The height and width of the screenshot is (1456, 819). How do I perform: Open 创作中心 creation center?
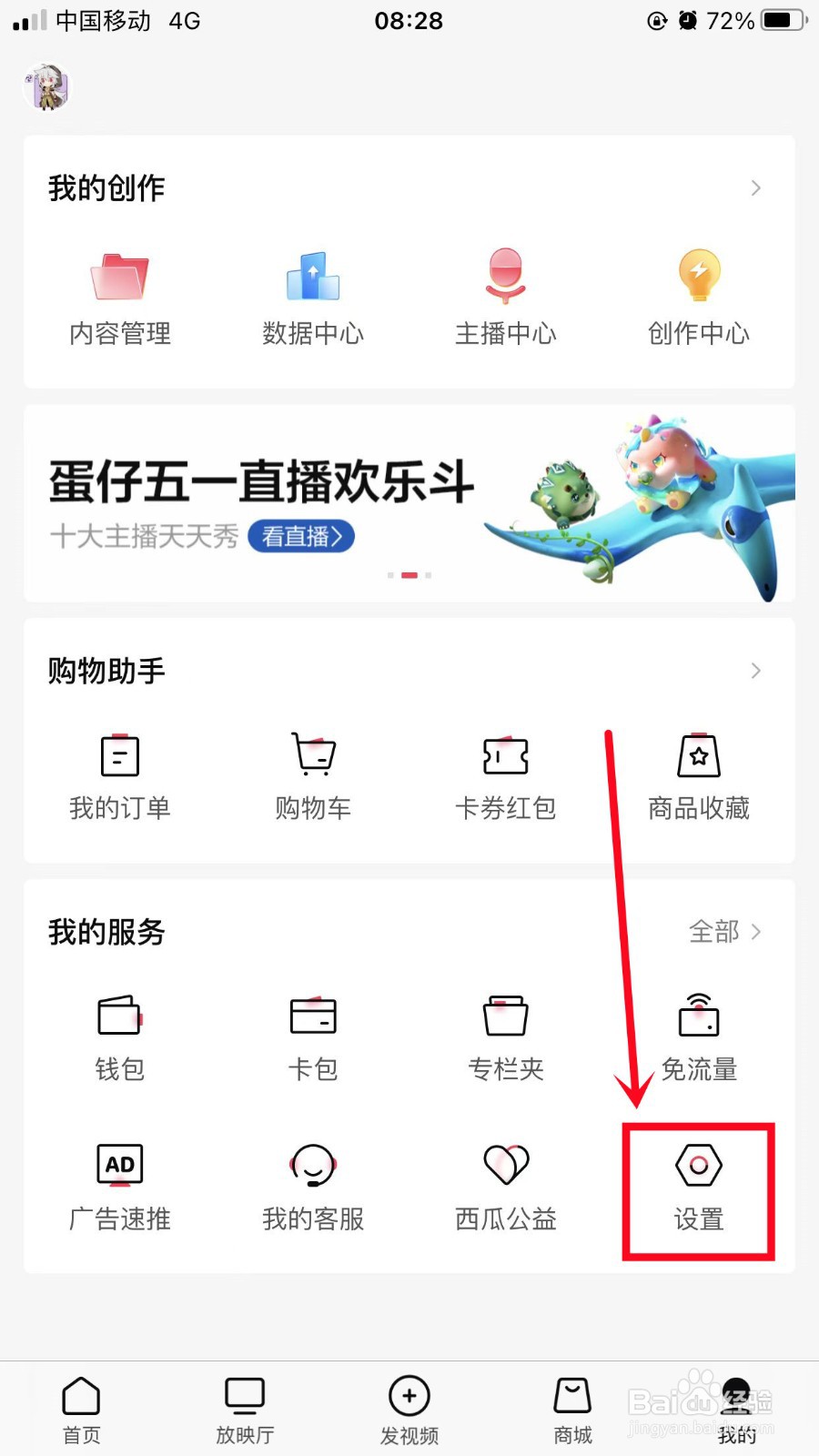point(698,296)
